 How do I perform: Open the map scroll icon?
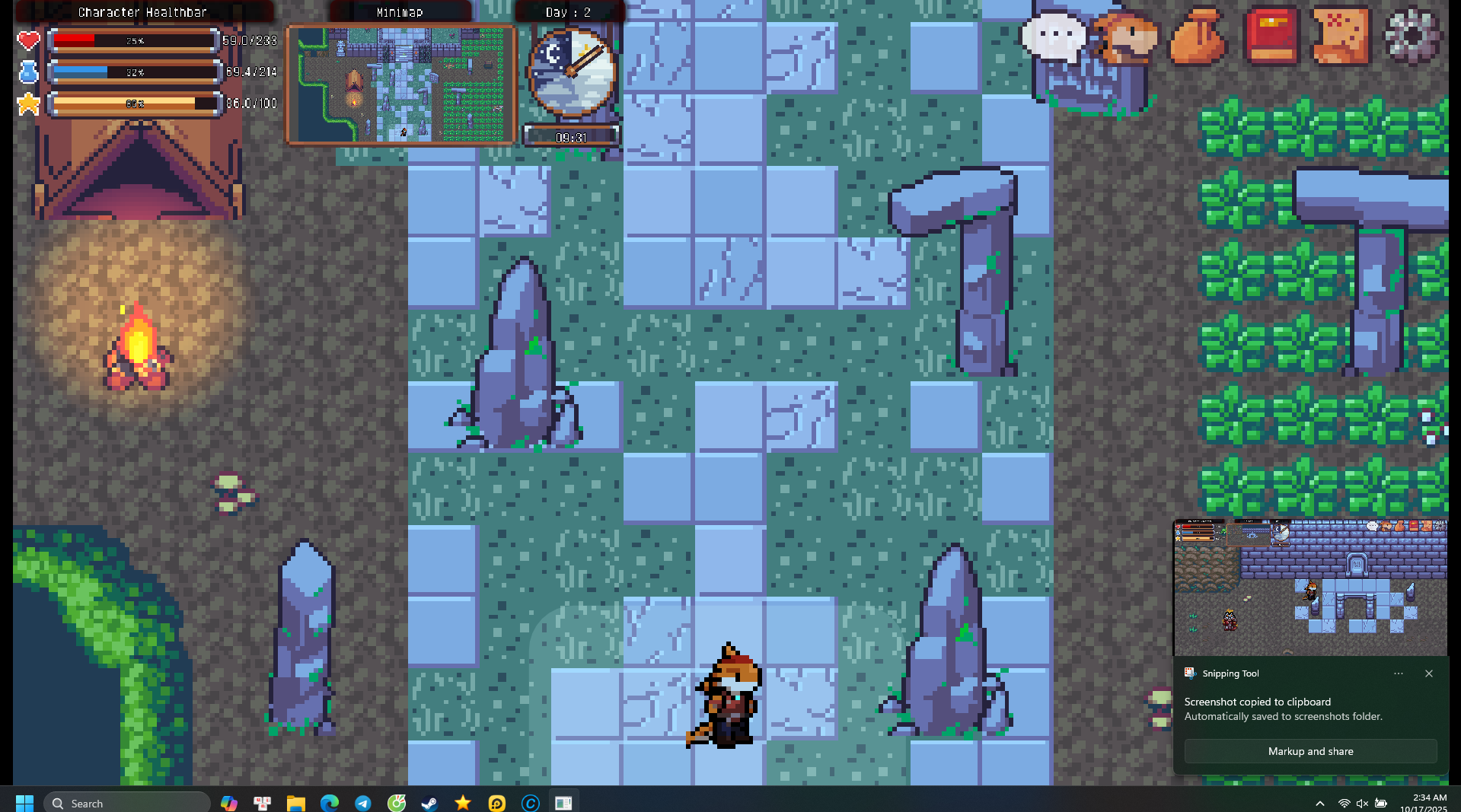click(x=1341, y=36)
